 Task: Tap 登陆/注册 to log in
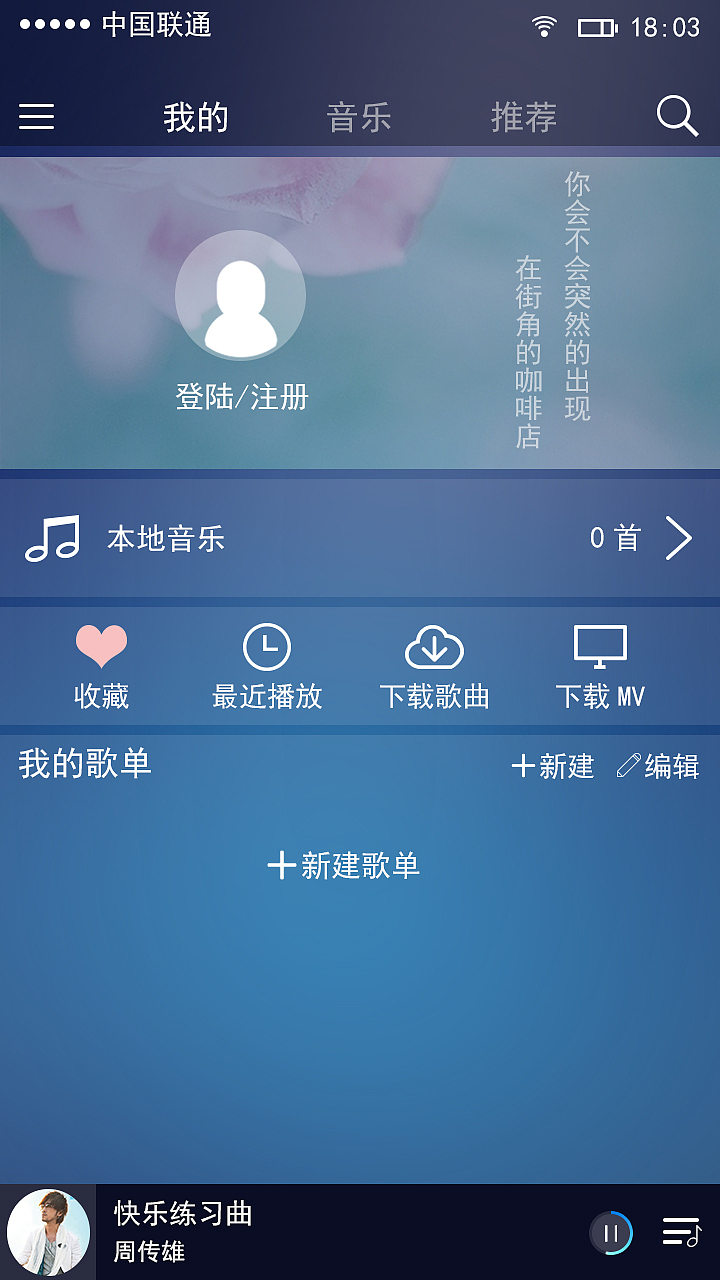240,398
